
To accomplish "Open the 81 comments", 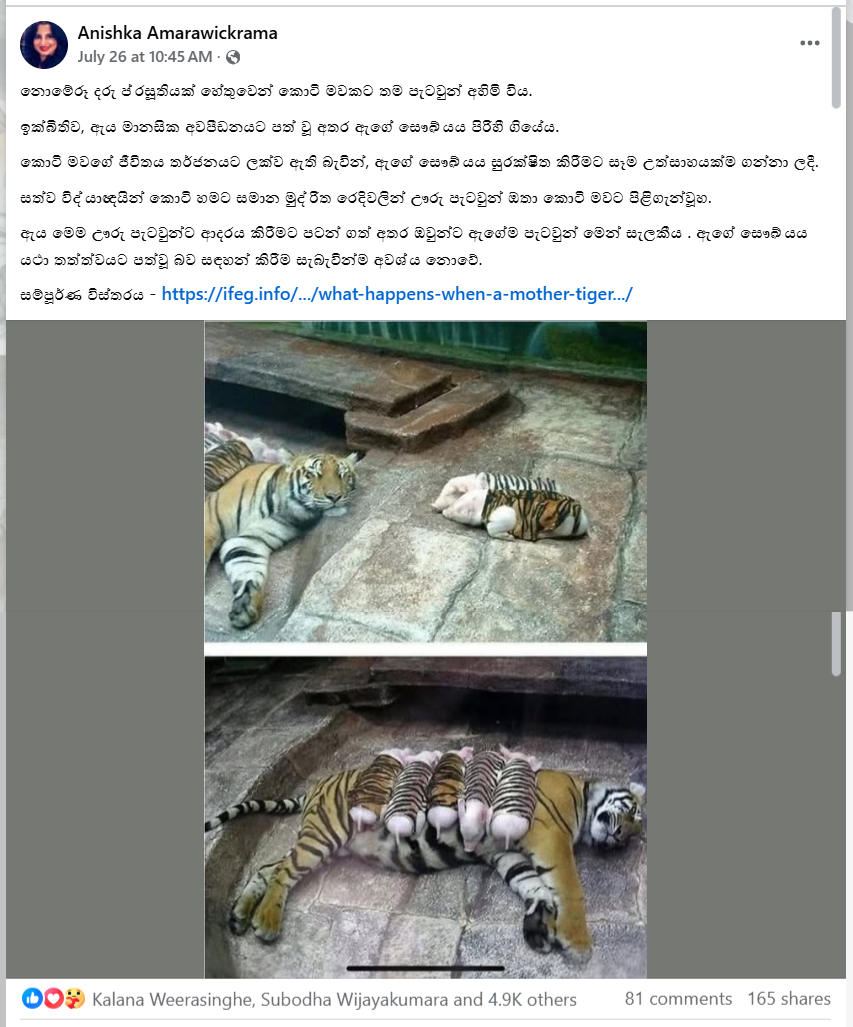I will coord(678,999).
